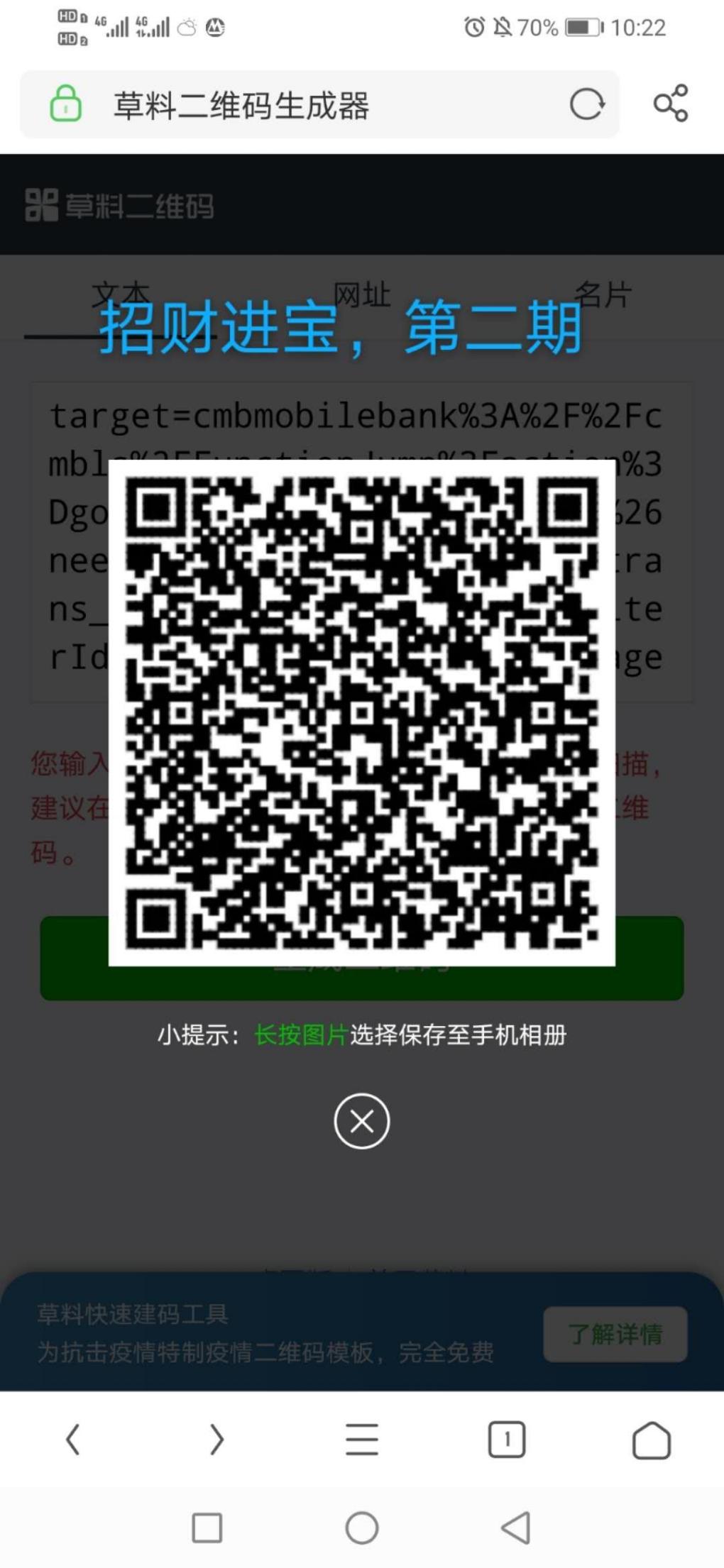Viewport: 724px width, 1568px height.
Task: Open the browser menu
Action: point(362,1440)
